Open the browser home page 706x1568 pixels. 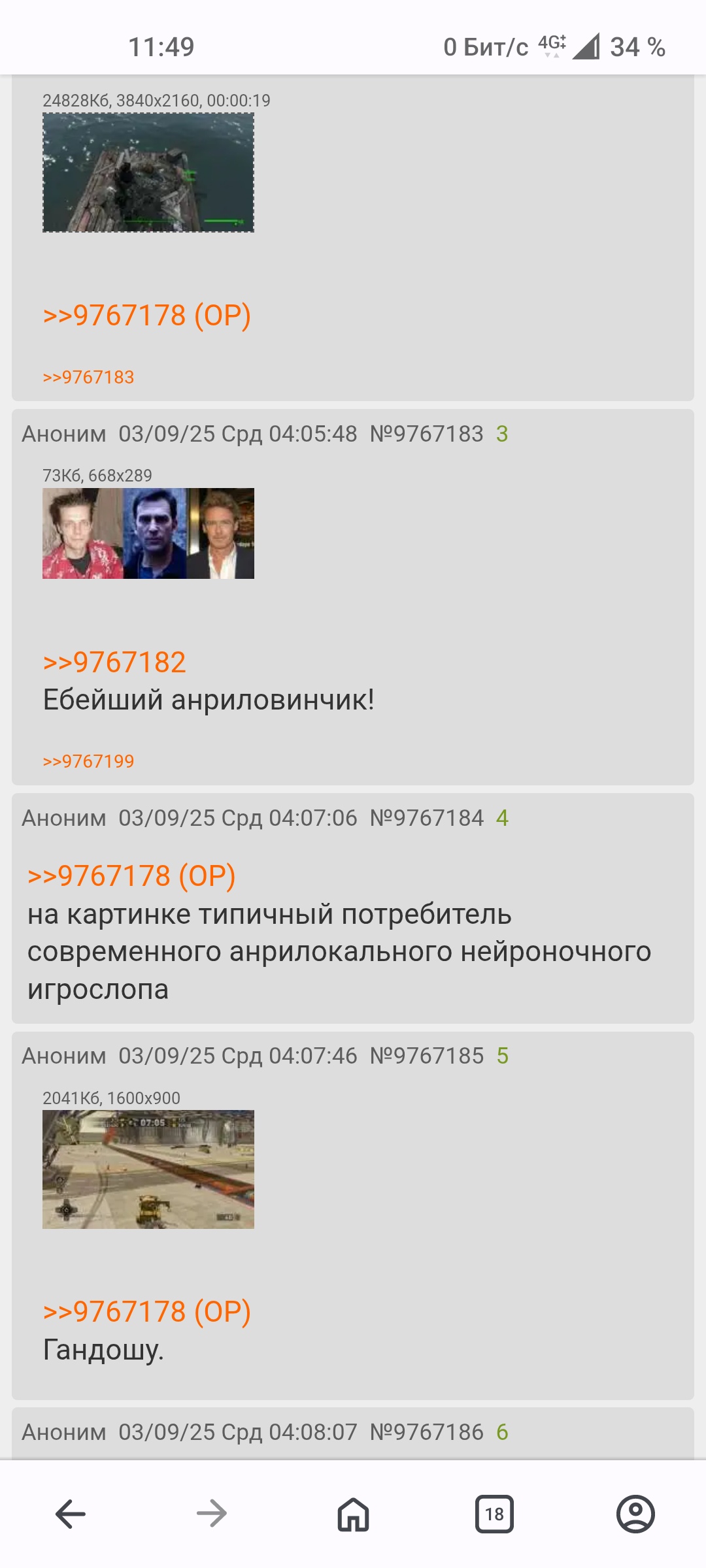coord(353,1514)
